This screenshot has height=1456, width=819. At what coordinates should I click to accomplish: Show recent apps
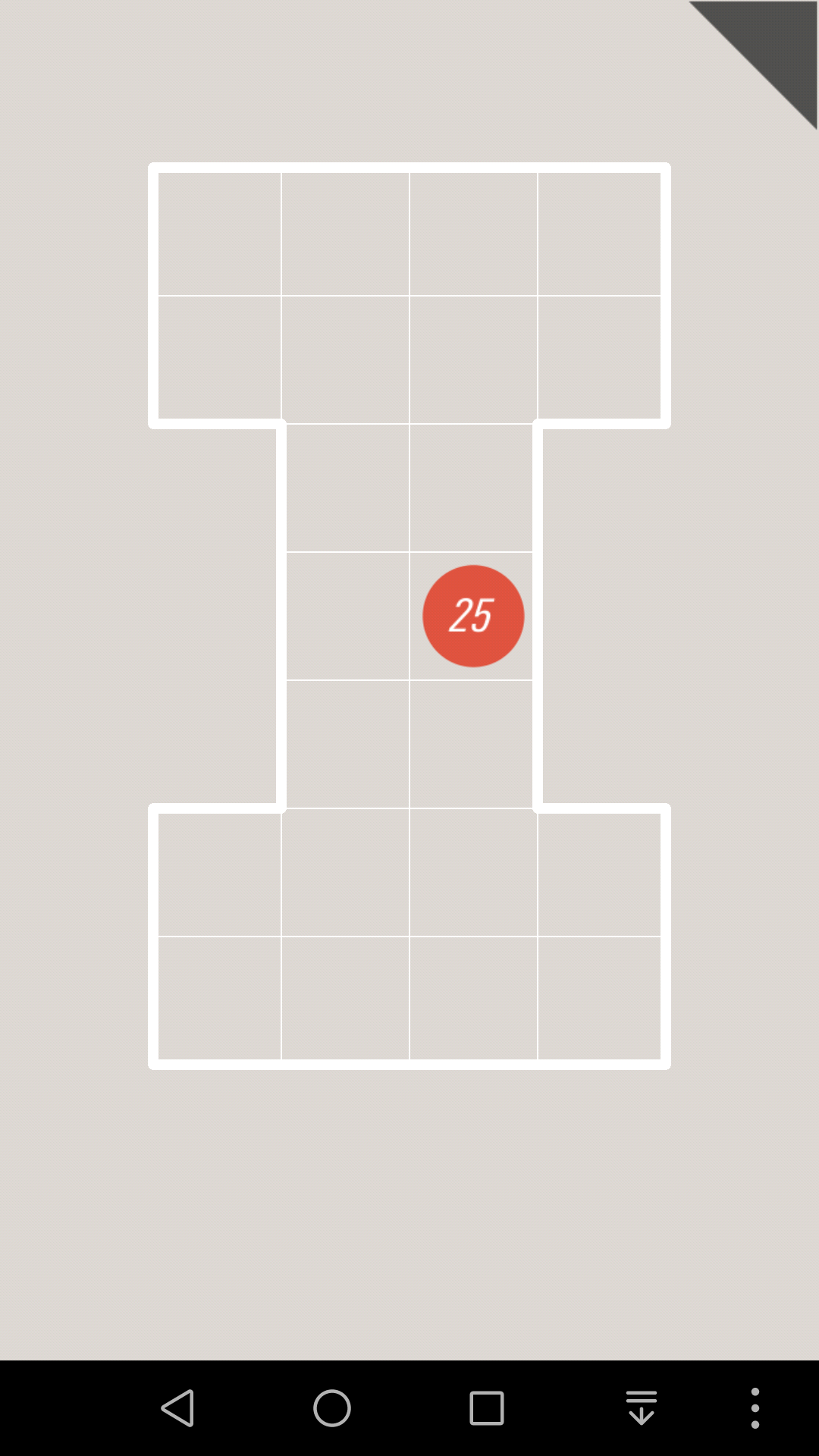(x=487, y=1408)
